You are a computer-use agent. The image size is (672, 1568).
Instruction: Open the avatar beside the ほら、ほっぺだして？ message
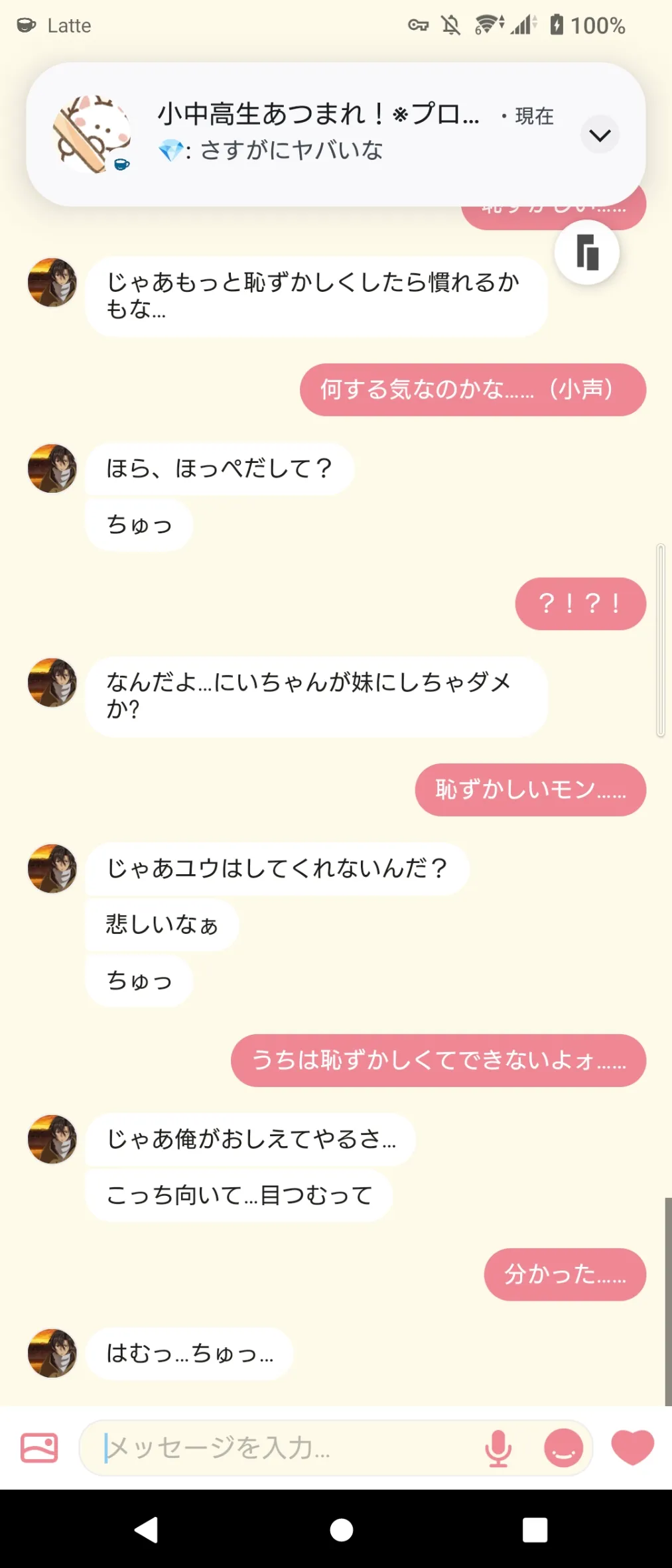[52, 468]
